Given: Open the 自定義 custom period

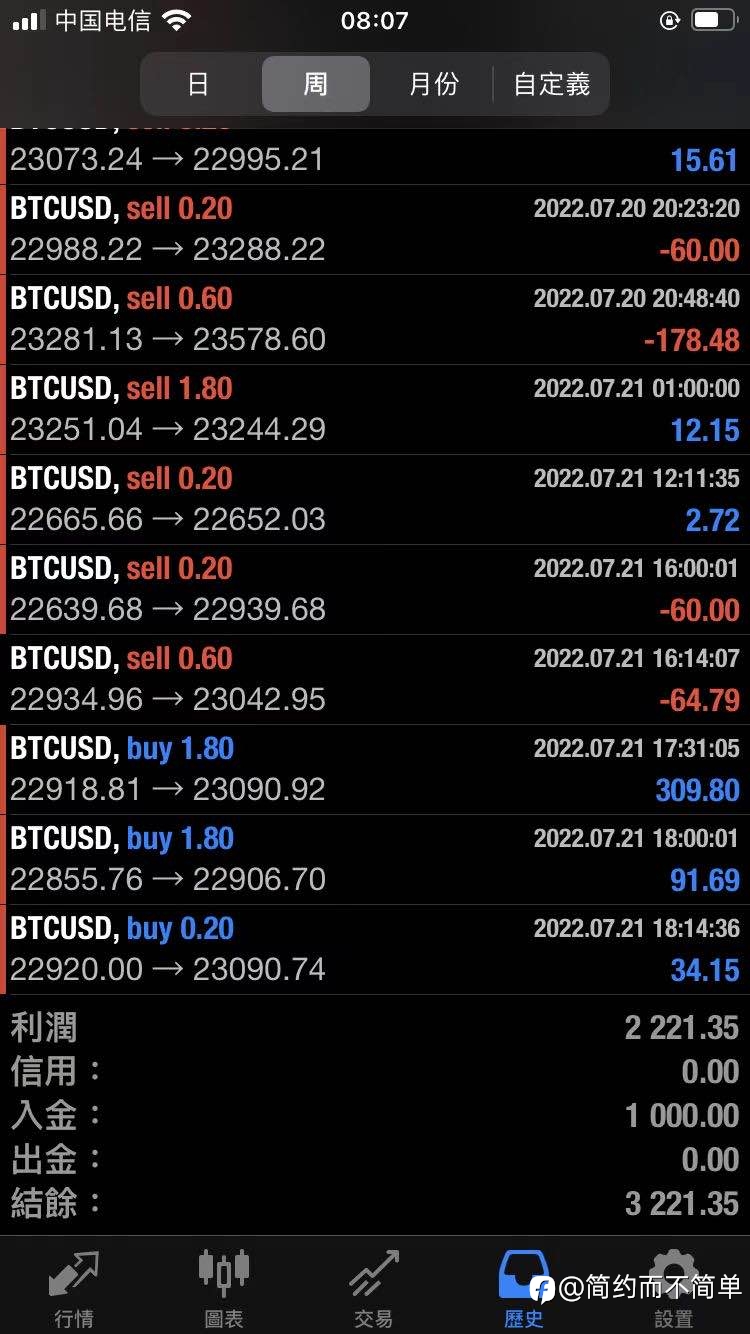Looking at the screenshot, I should click(x=551, y=84).
